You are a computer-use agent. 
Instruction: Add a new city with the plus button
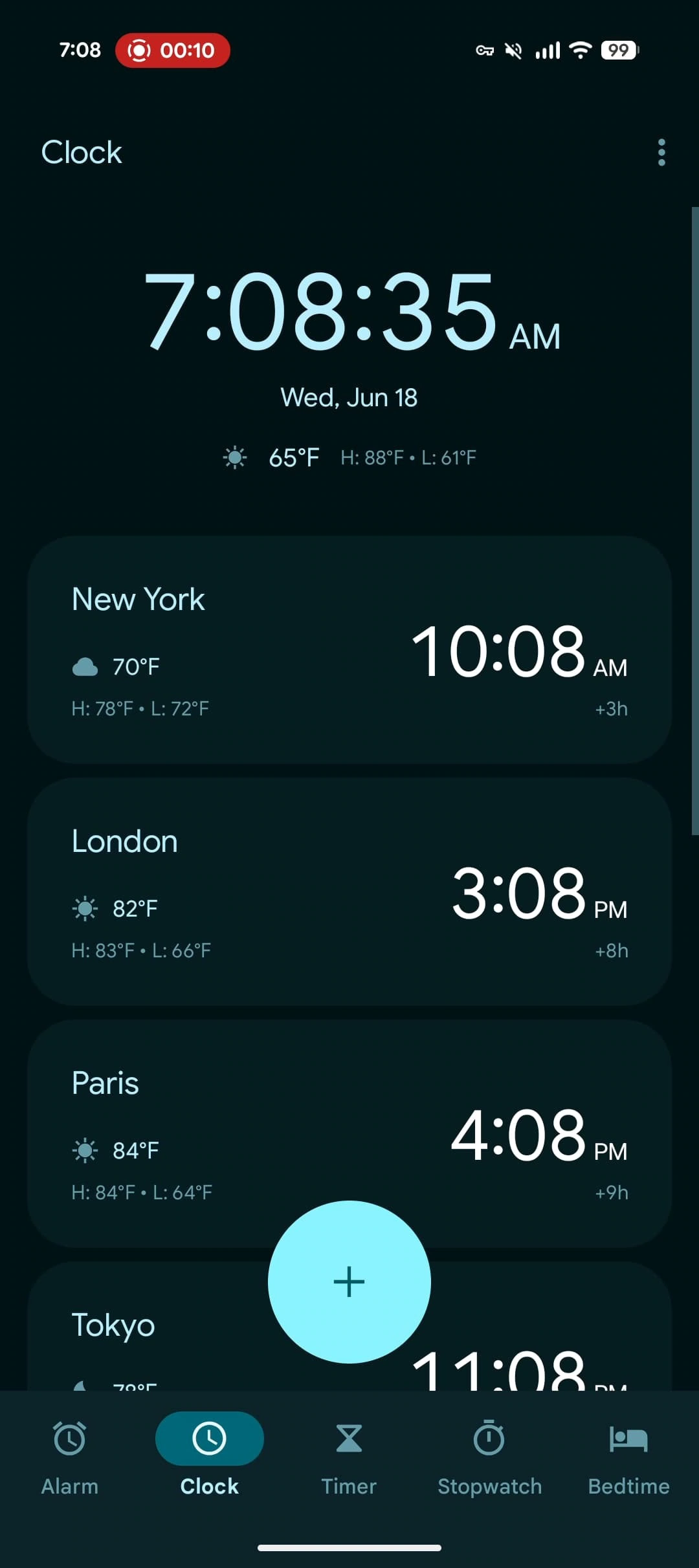(349, 1281)
